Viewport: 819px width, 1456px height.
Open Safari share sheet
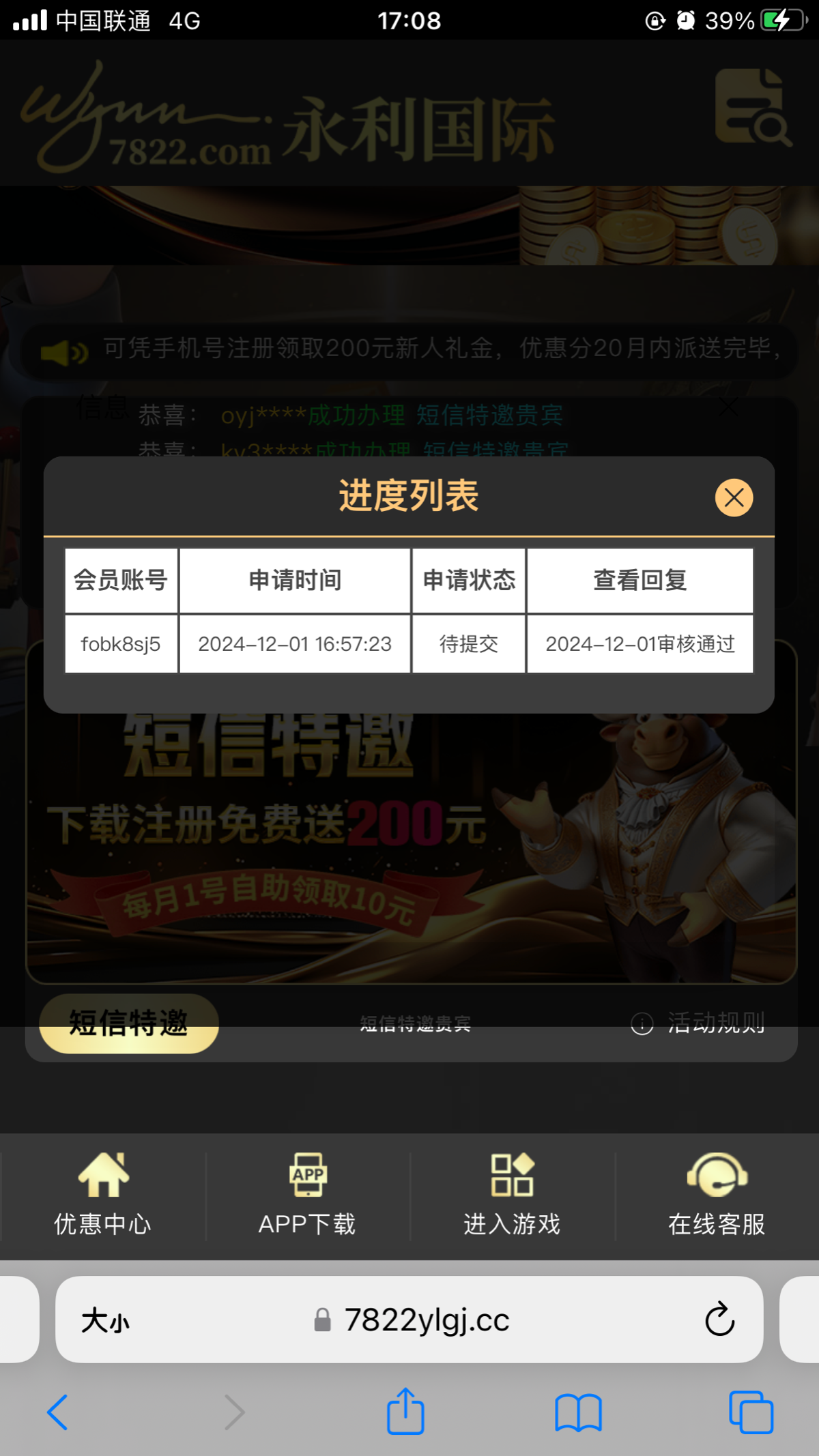click(x=405, y=1412)
